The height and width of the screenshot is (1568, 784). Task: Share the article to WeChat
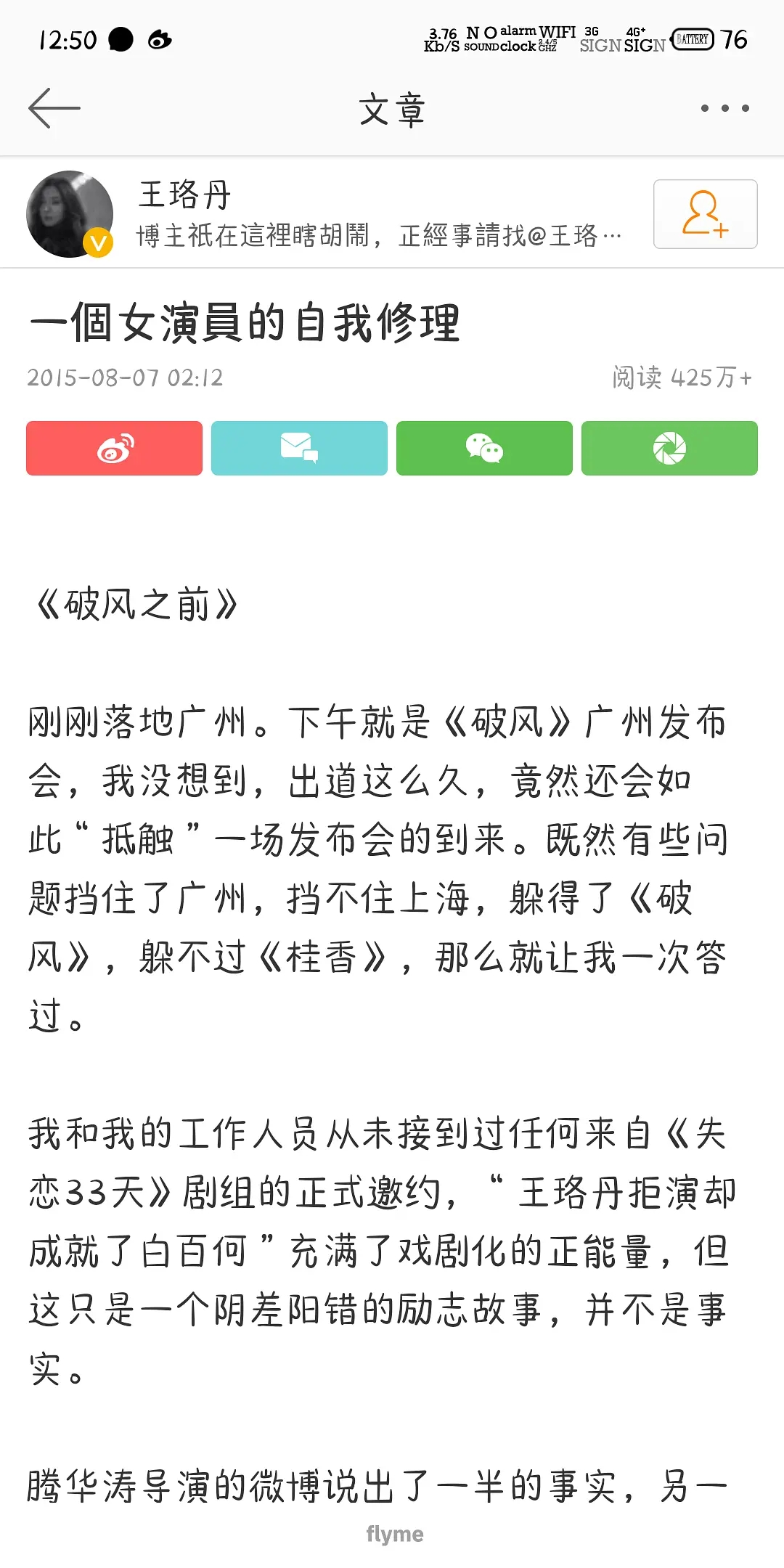pos(483,449)
